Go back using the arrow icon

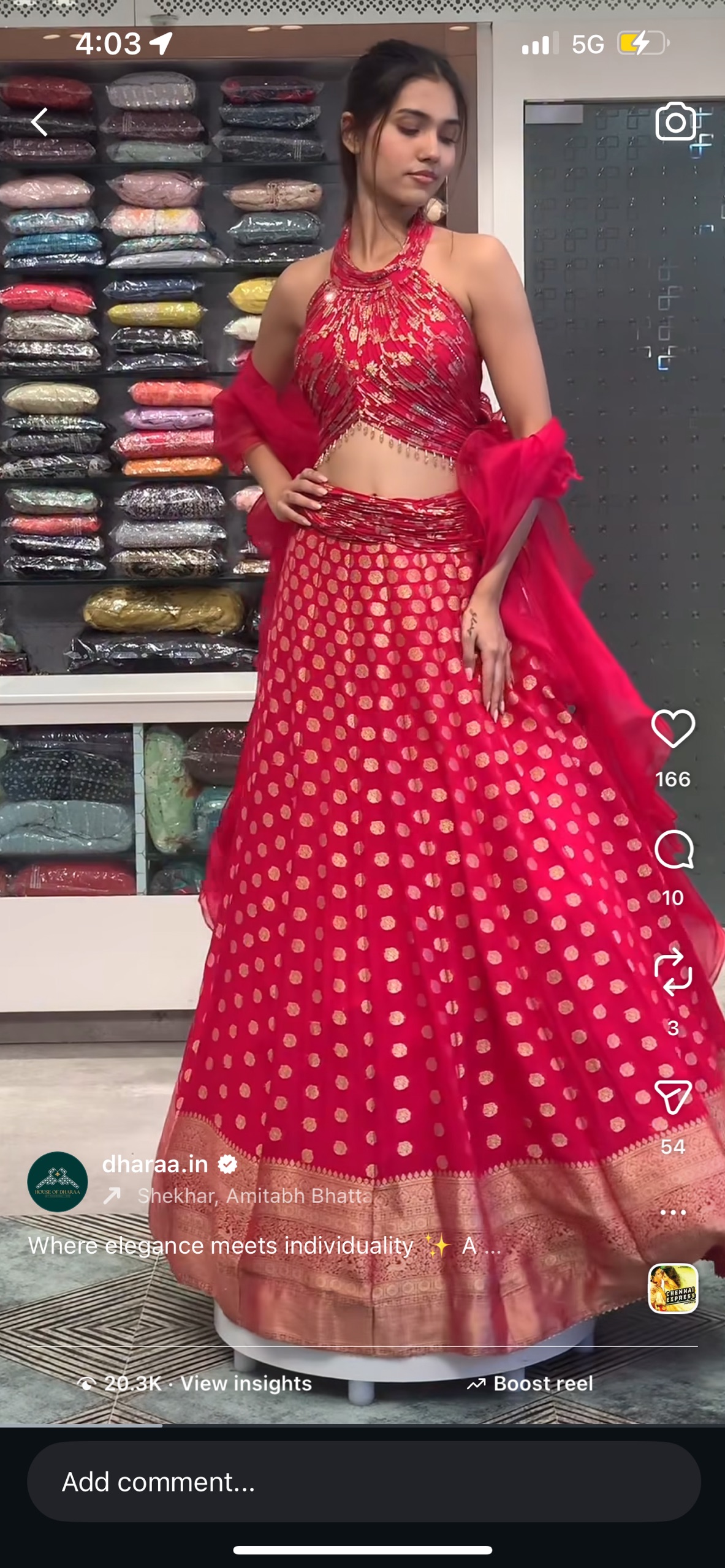click(x=40, y=122)
